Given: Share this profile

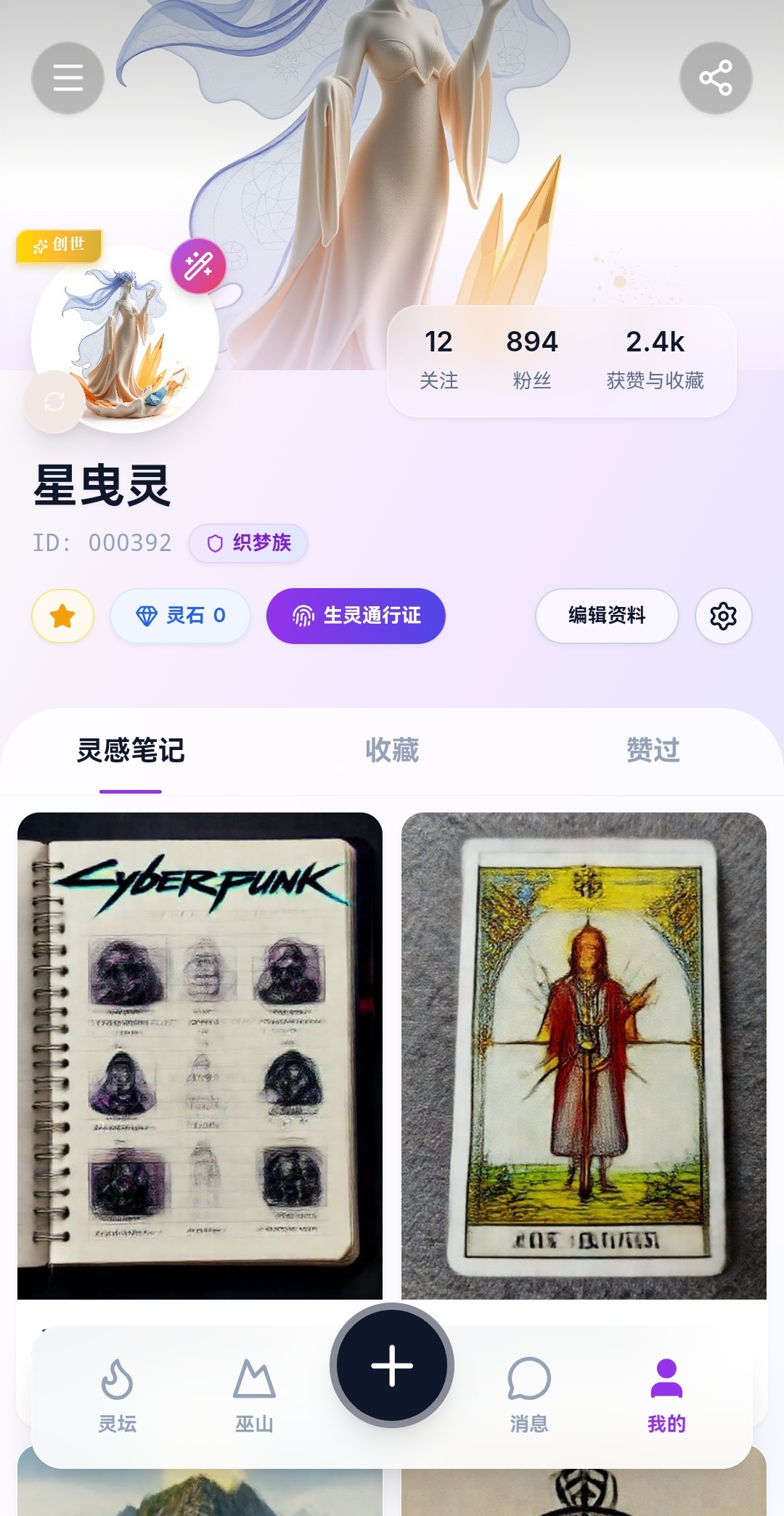Looking at the screenshot, I should [x=715, y=78].
